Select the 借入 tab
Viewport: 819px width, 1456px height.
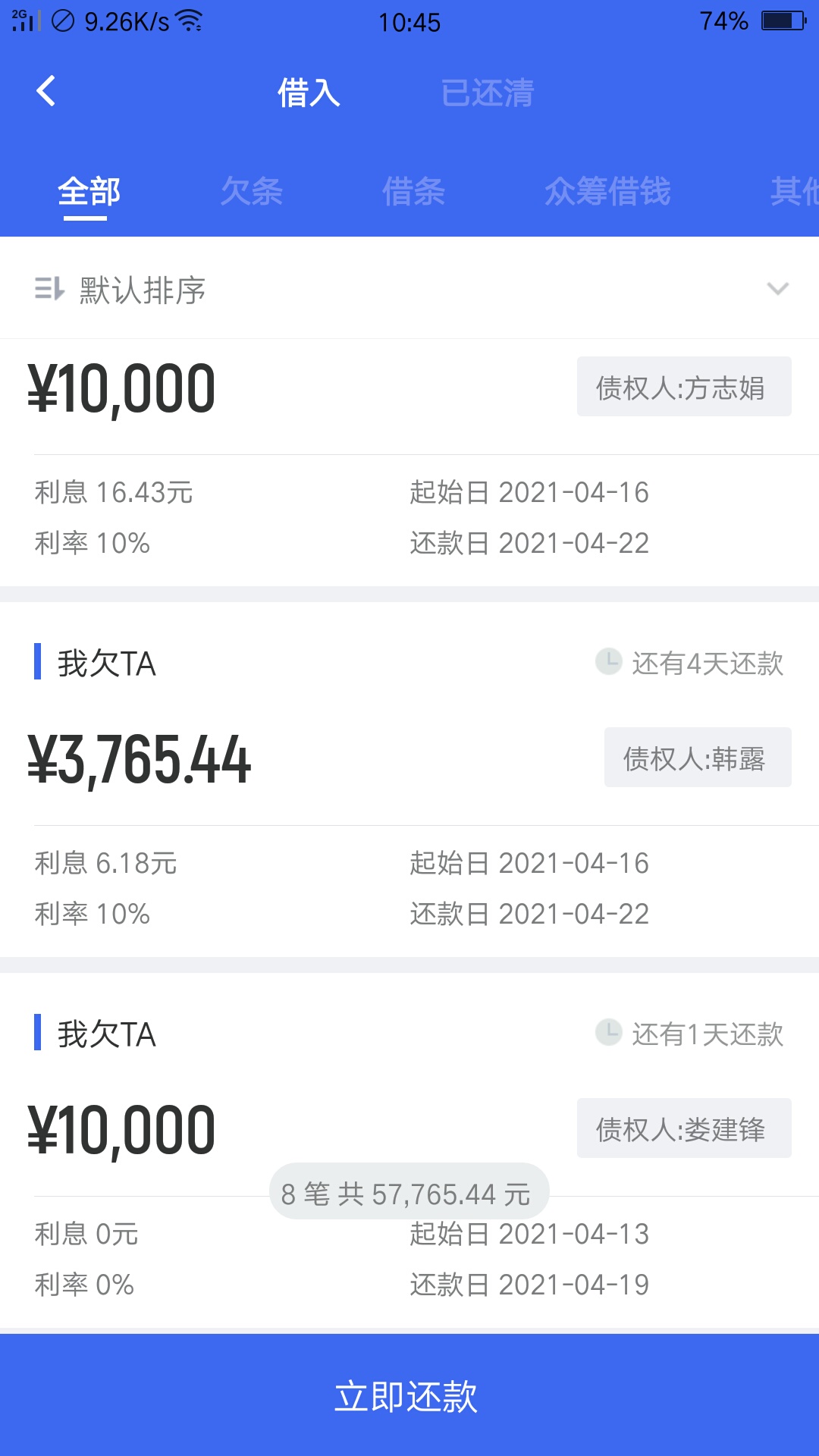pyautogui.click(x=309, y=93)
